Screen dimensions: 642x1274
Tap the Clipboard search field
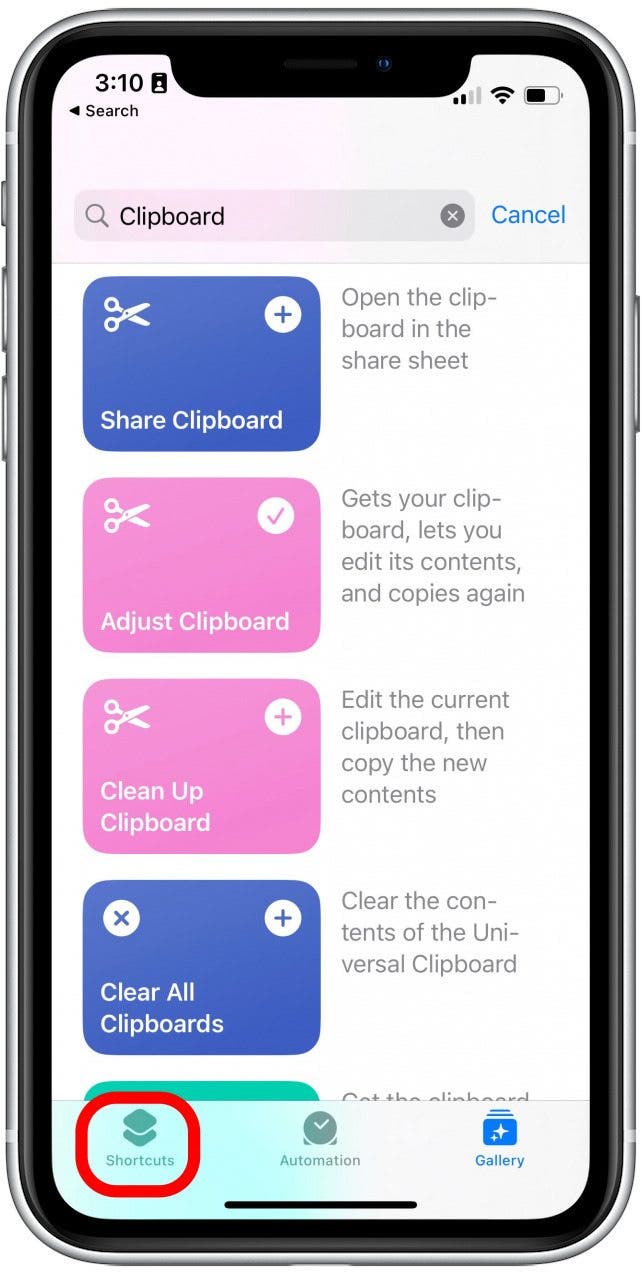pos(270,216)
